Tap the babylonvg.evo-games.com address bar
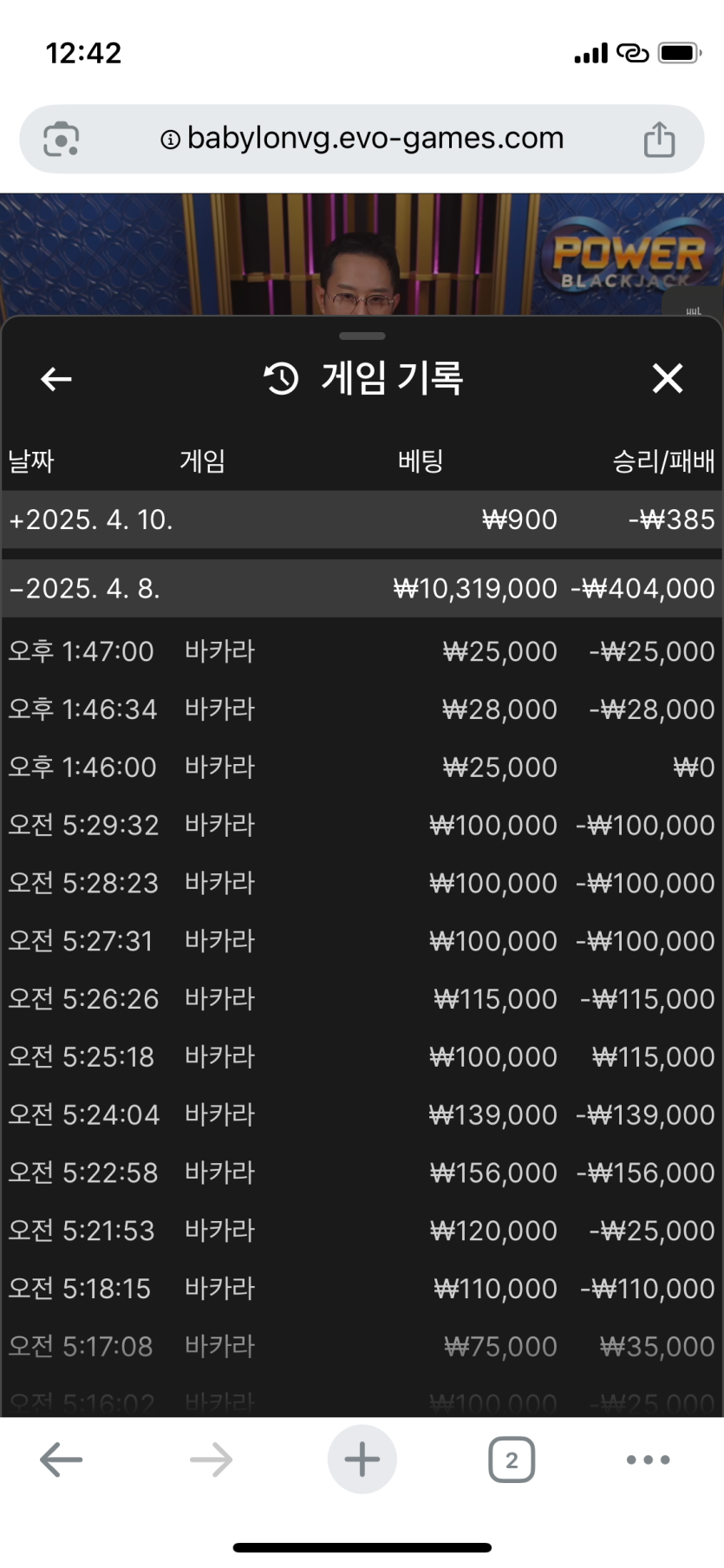Image resolution: width=724 pixels, height=1568 pixels. [362, 139]
